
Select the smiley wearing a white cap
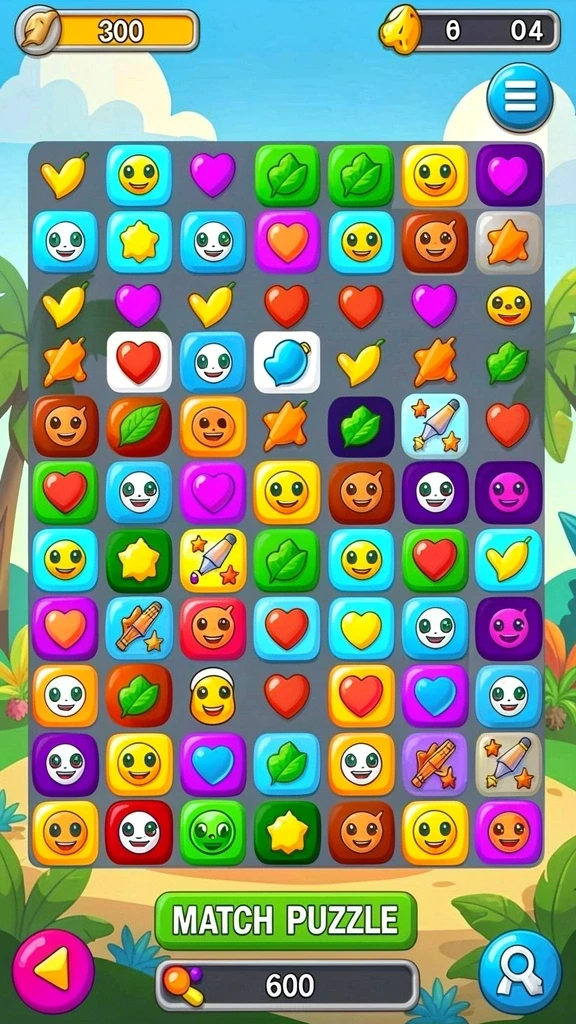(212, 696)
